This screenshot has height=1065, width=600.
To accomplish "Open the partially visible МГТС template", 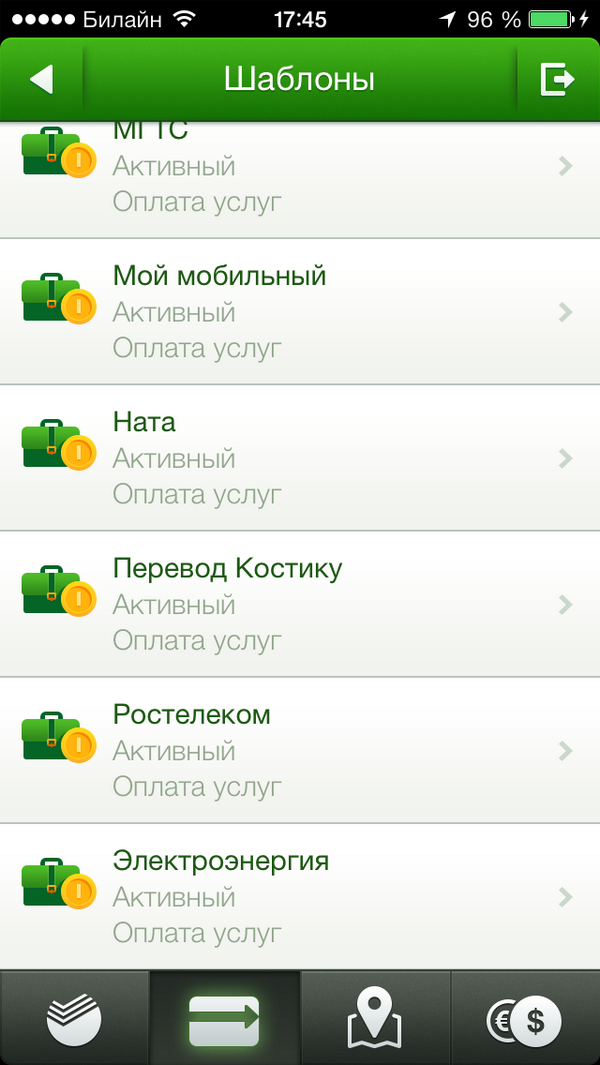I will (300, 180).
